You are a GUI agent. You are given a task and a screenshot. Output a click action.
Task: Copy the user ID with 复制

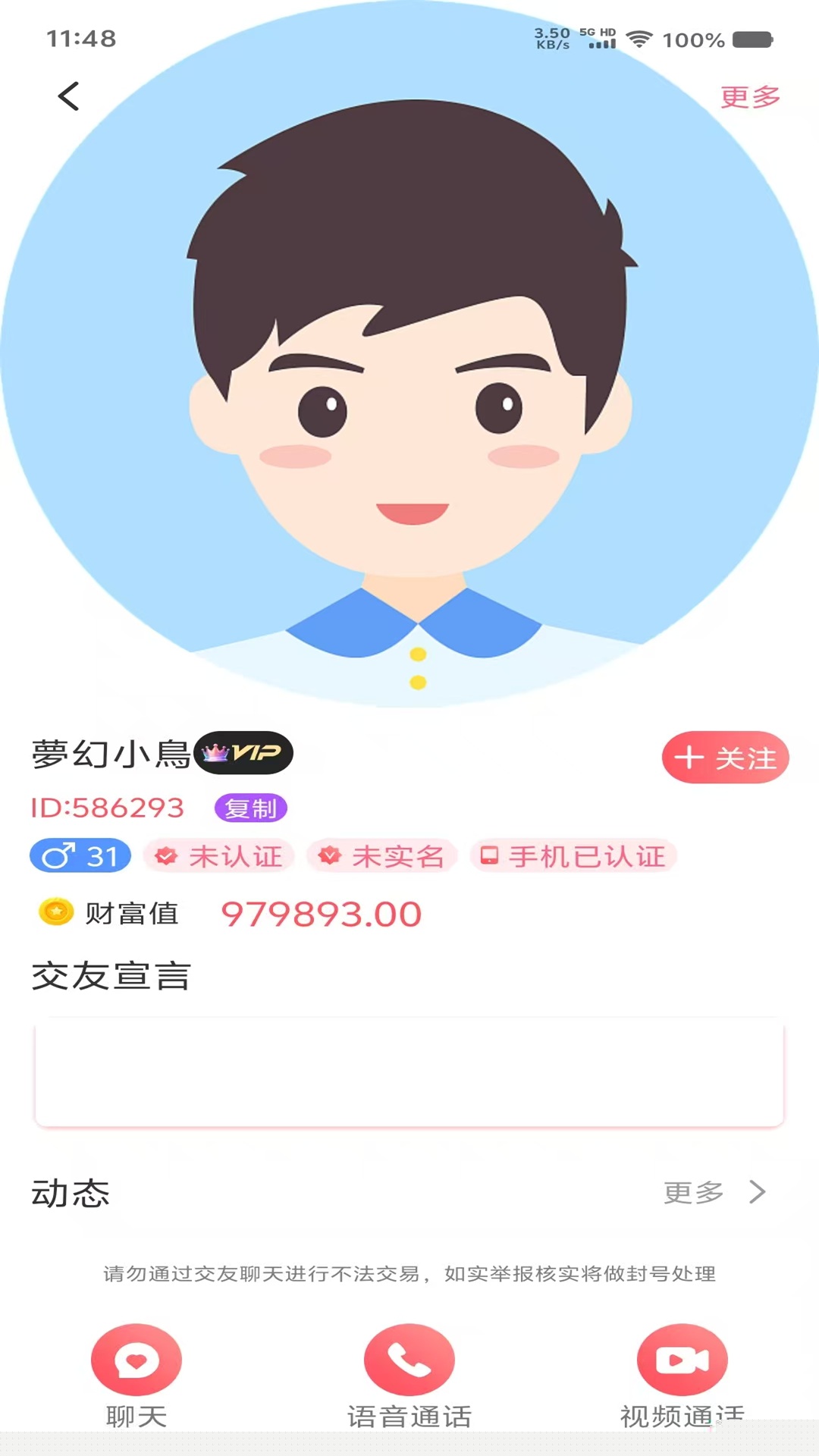[251, 808]
